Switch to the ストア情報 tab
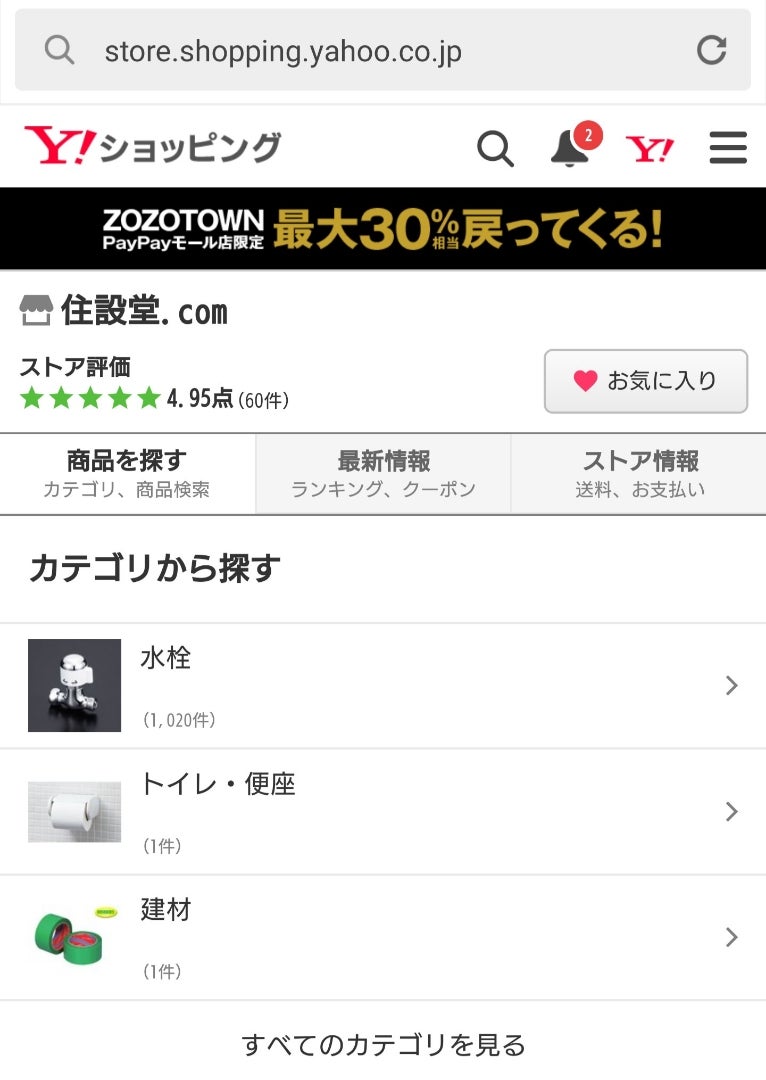The image size is (766, 1080). tap(640, 474)
